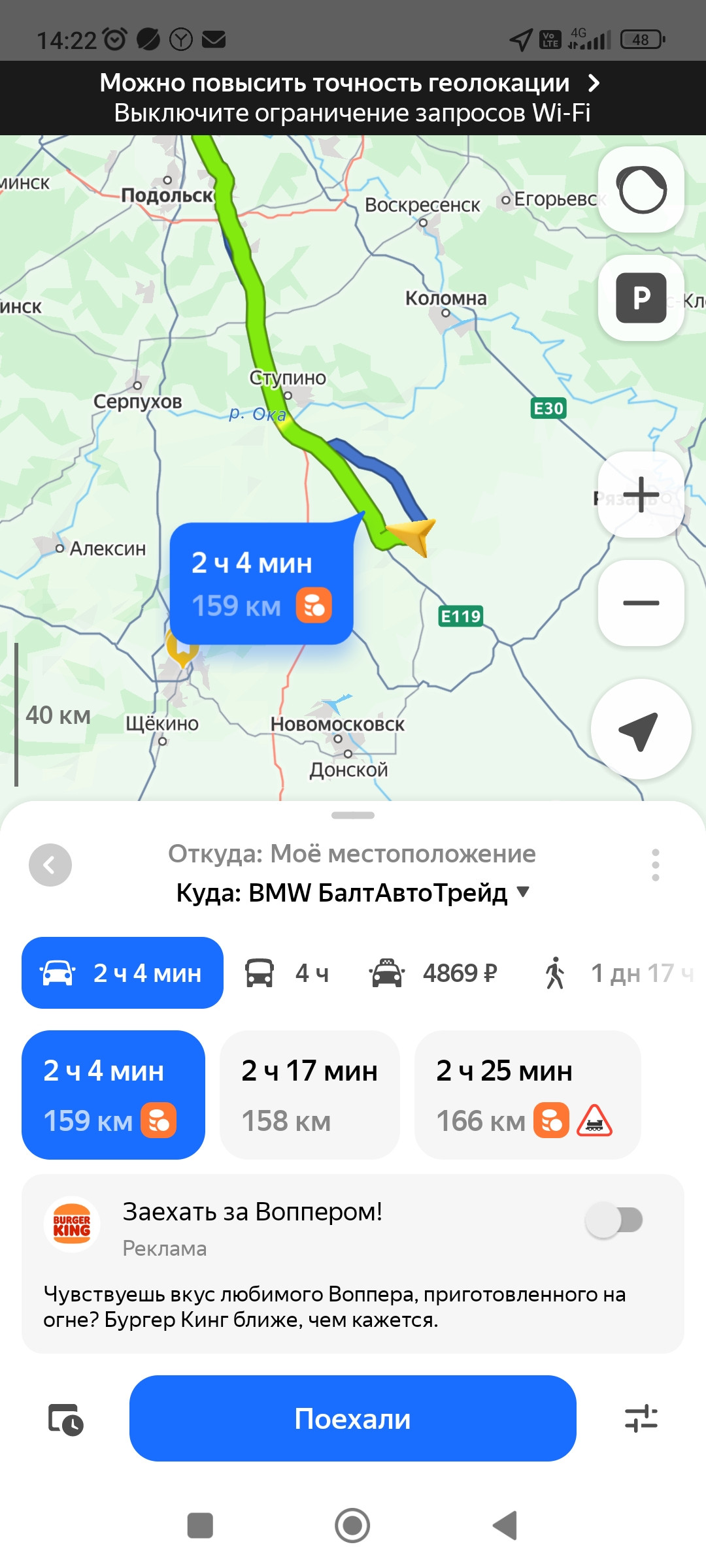The width and height of the screenshot is (706, 1568).
Task: Switch to the walking route tab
Action: click(x=614, y=973)
